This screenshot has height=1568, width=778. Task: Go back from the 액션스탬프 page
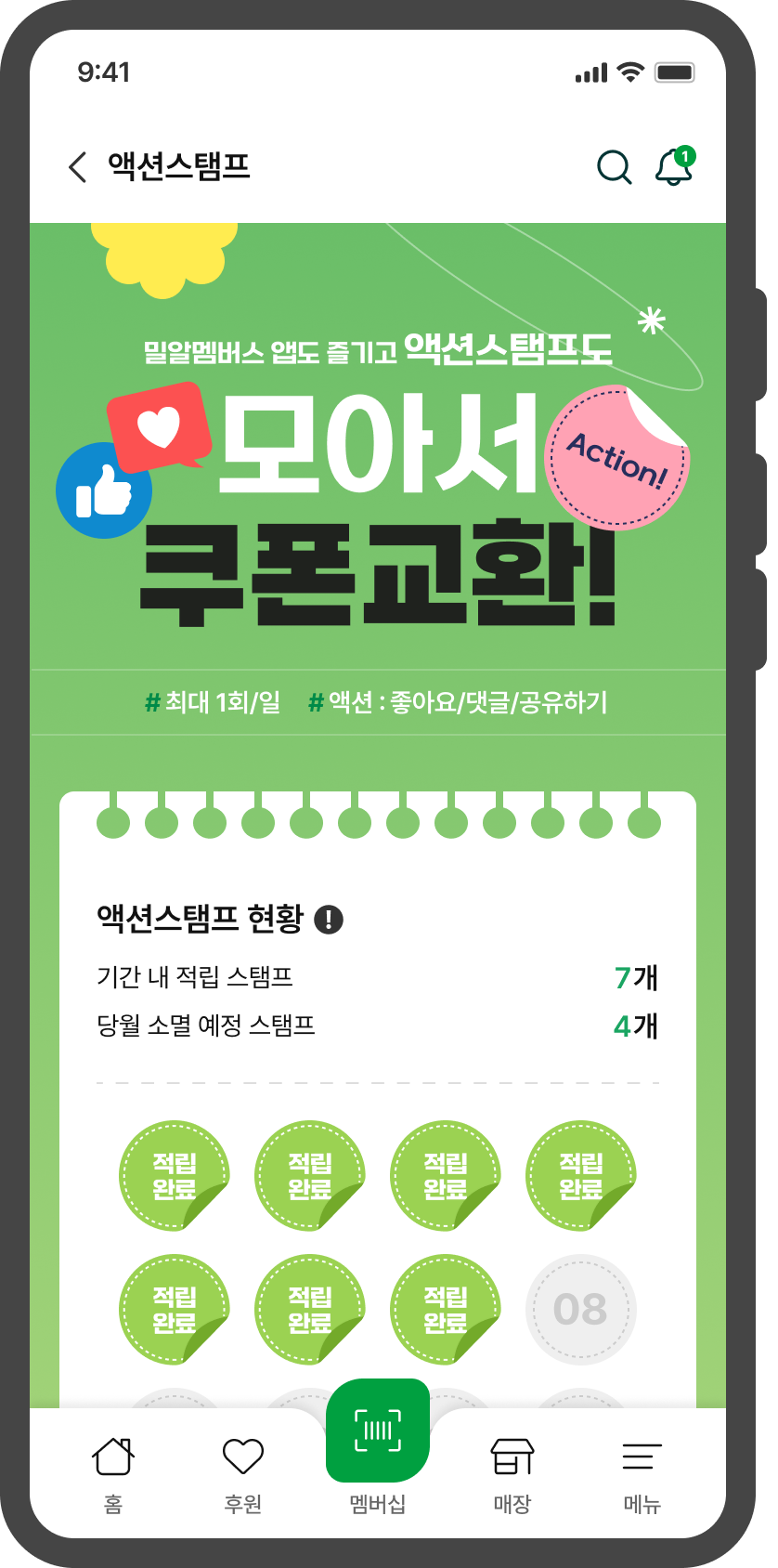(x=78, y=167)
